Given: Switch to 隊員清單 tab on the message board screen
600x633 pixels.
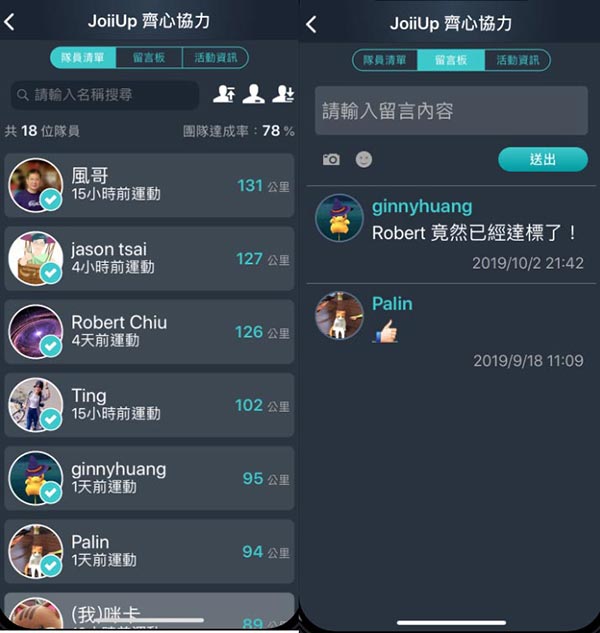Looking at the screenshot, I should point(385,60).
